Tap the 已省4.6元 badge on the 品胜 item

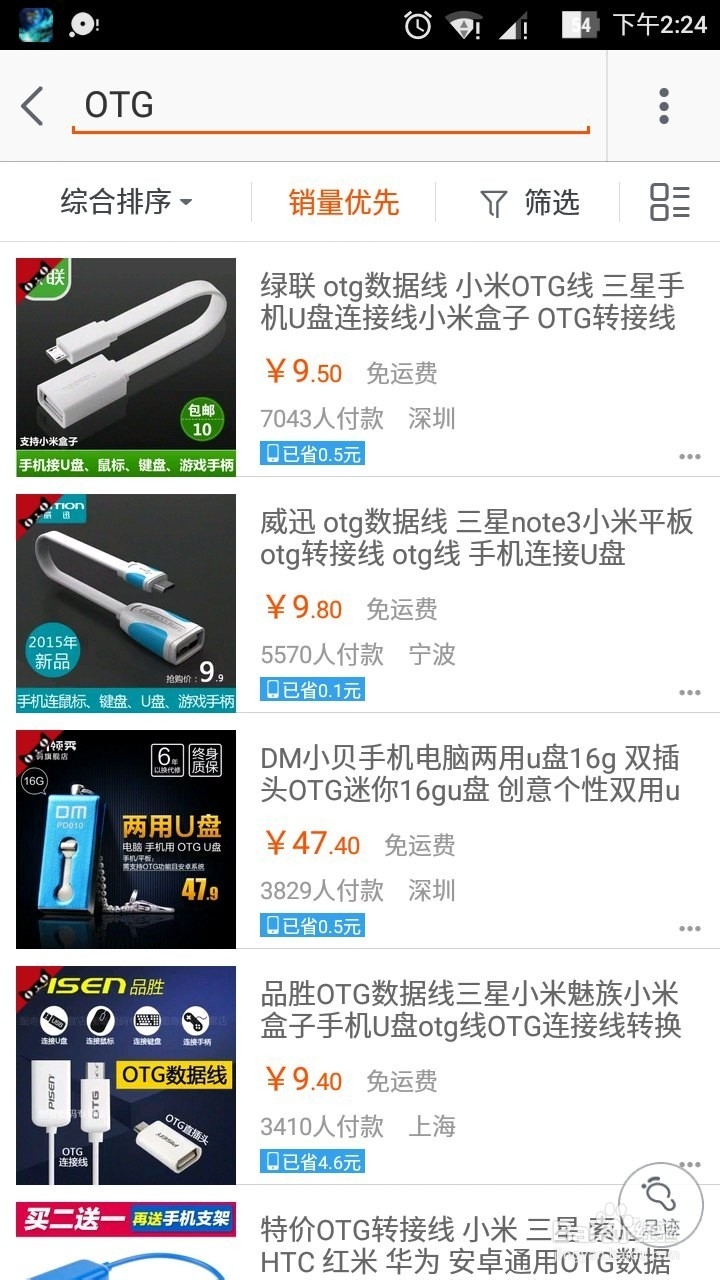(x=312, y=1161)
